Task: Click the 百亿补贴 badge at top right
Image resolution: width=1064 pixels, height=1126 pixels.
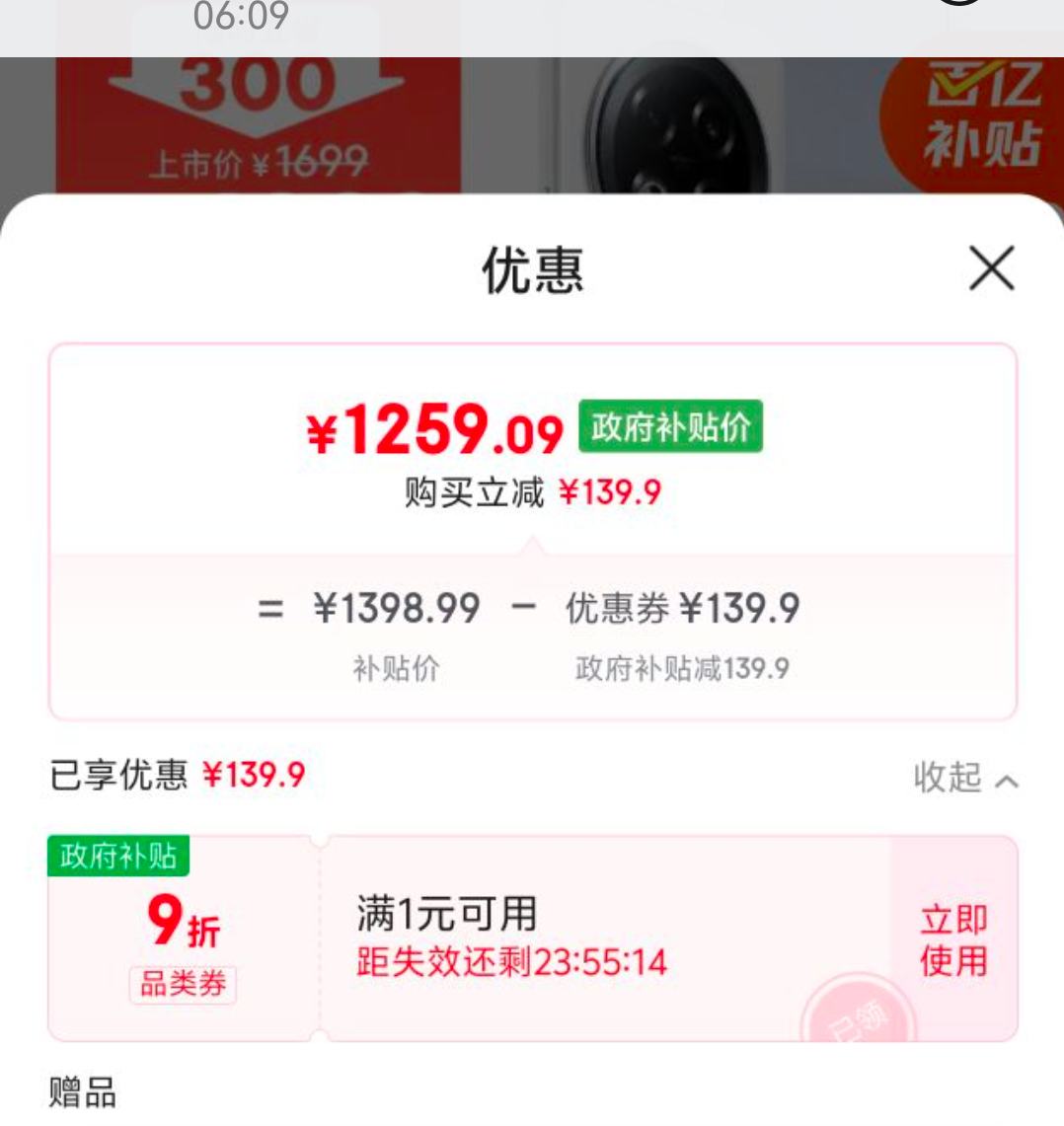Action: pyautogui.click(x=1002, y=109)
